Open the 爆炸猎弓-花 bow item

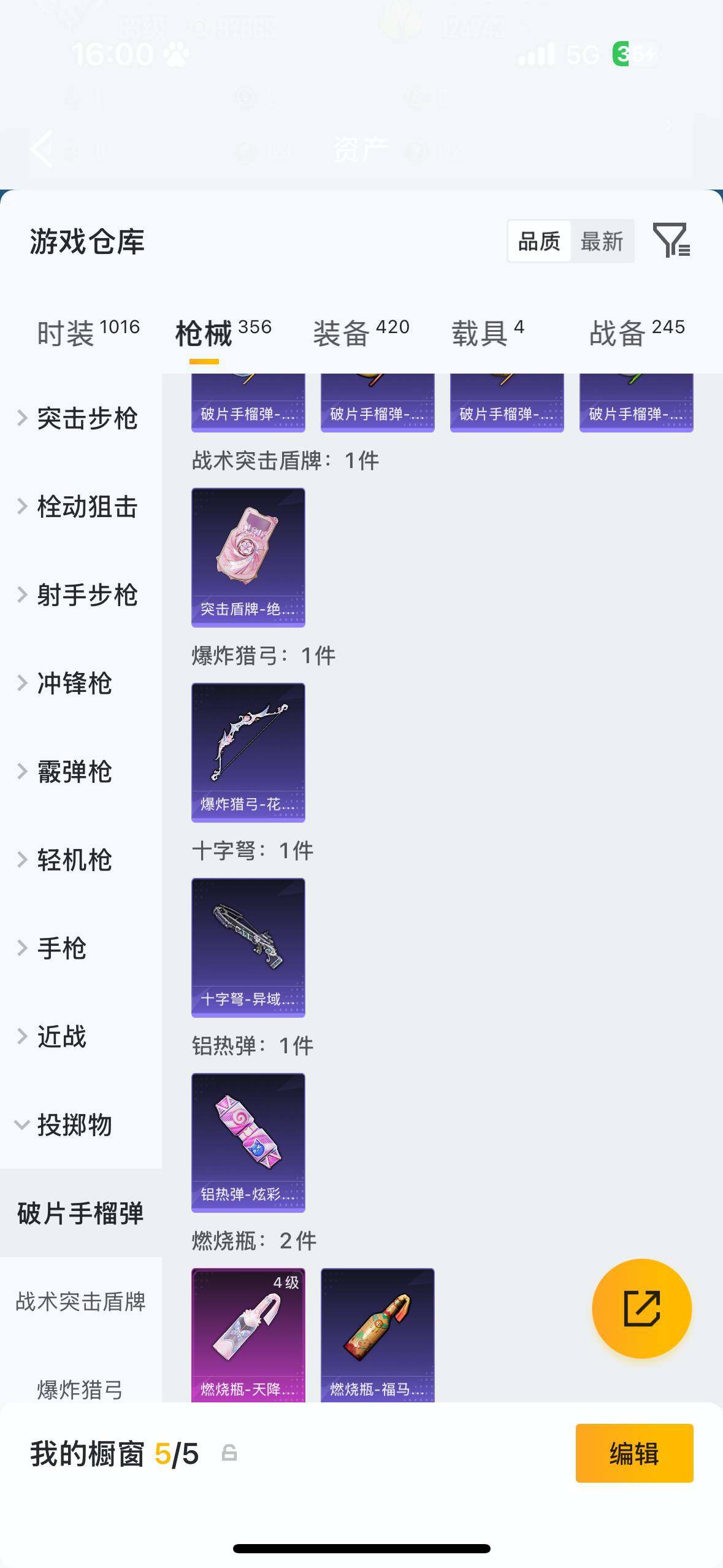[x=248, y=753]
